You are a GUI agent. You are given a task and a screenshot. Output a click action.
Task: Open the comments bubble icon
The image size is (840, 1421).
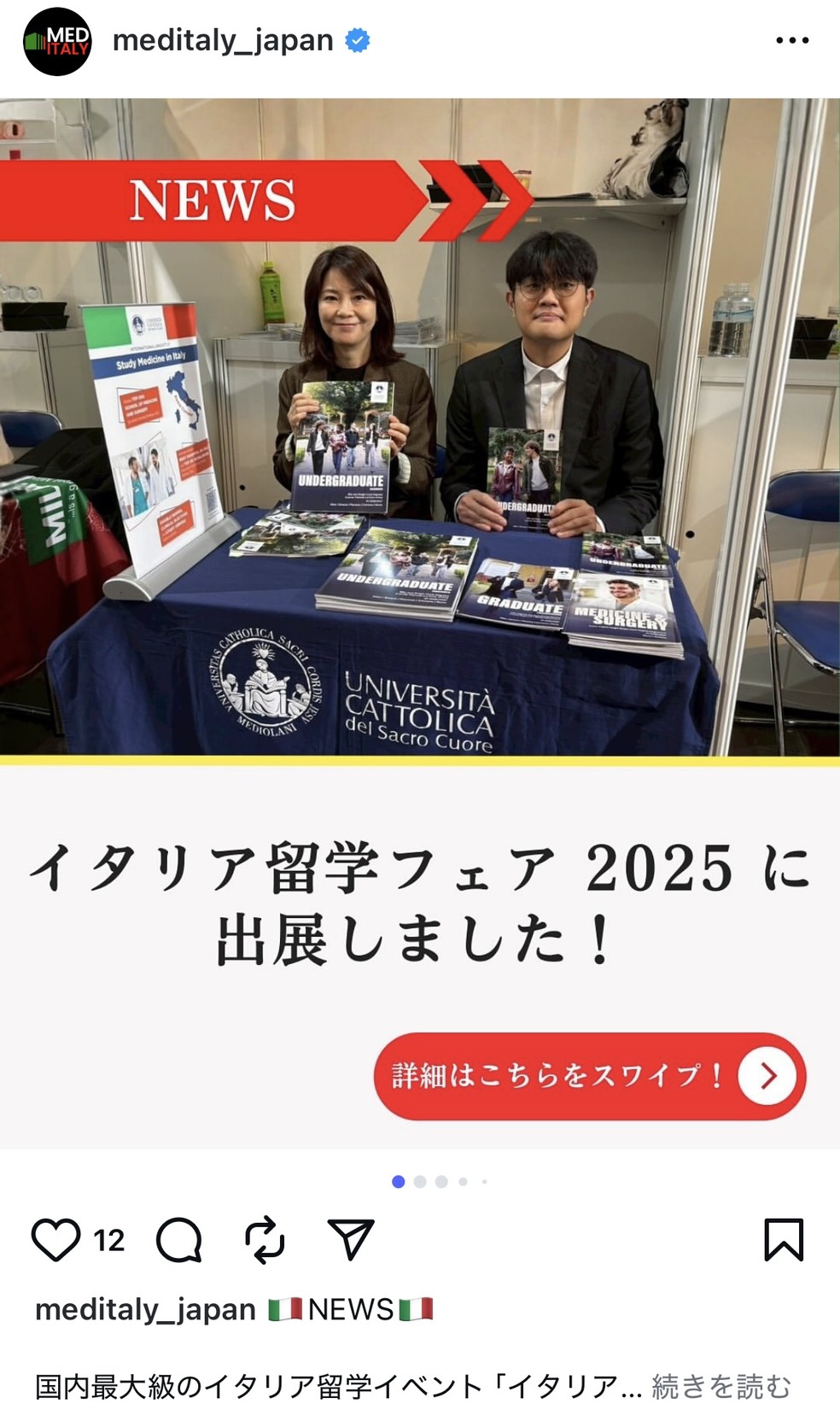coord(179,1239)
